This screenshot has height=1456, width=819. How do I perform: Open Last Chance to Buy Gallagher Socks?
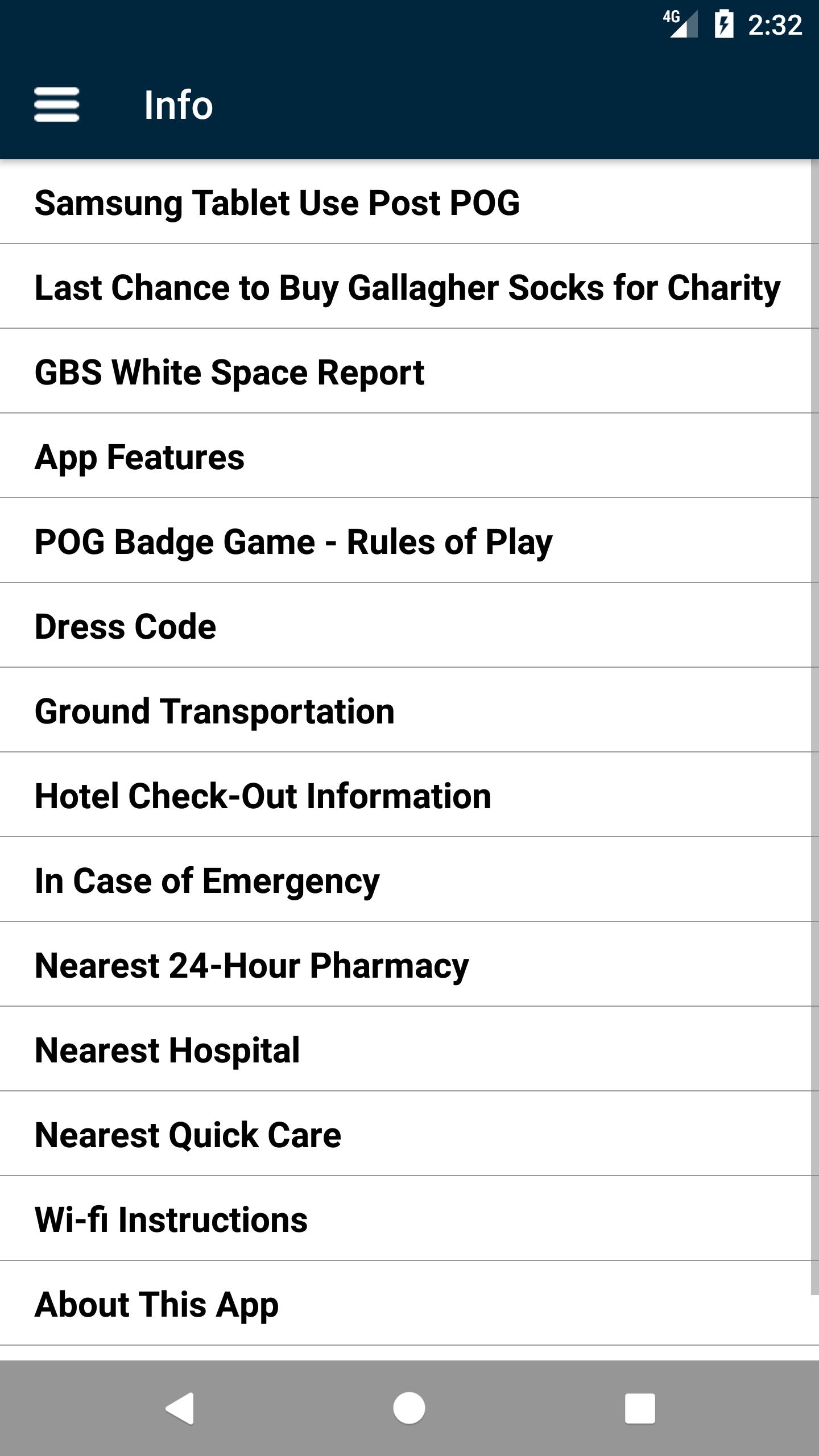point(407,287)
